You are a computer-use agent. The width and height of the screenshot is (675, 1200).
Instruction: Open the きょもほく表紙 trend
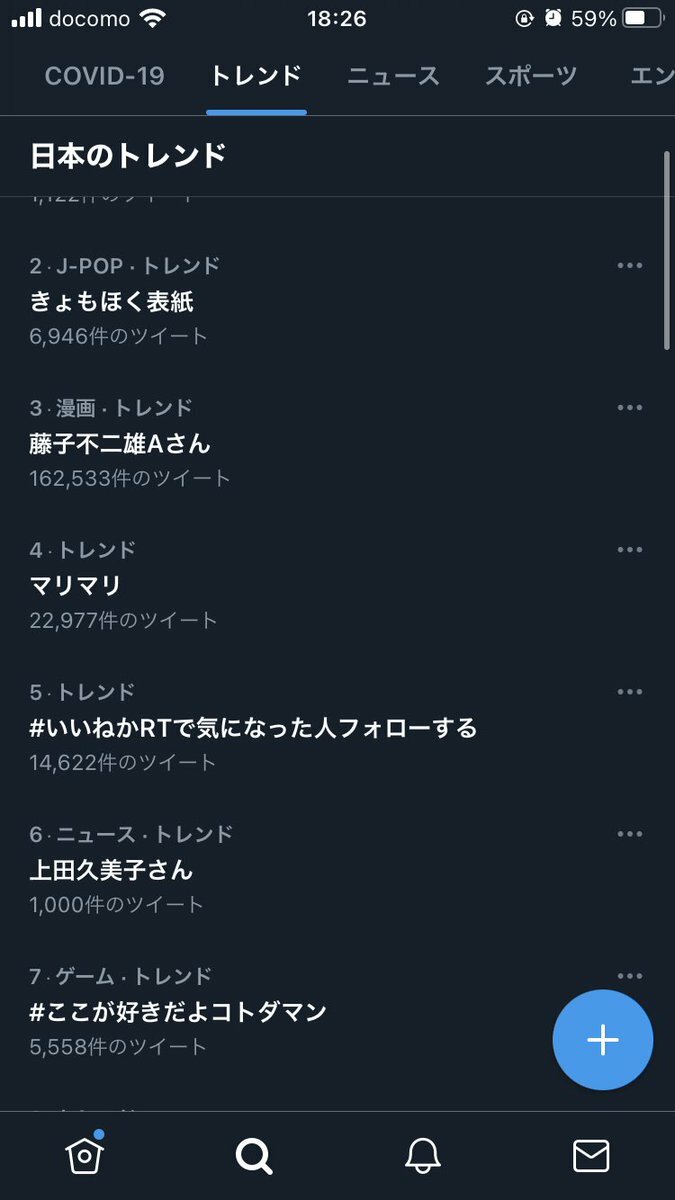[x=111, y=301]
